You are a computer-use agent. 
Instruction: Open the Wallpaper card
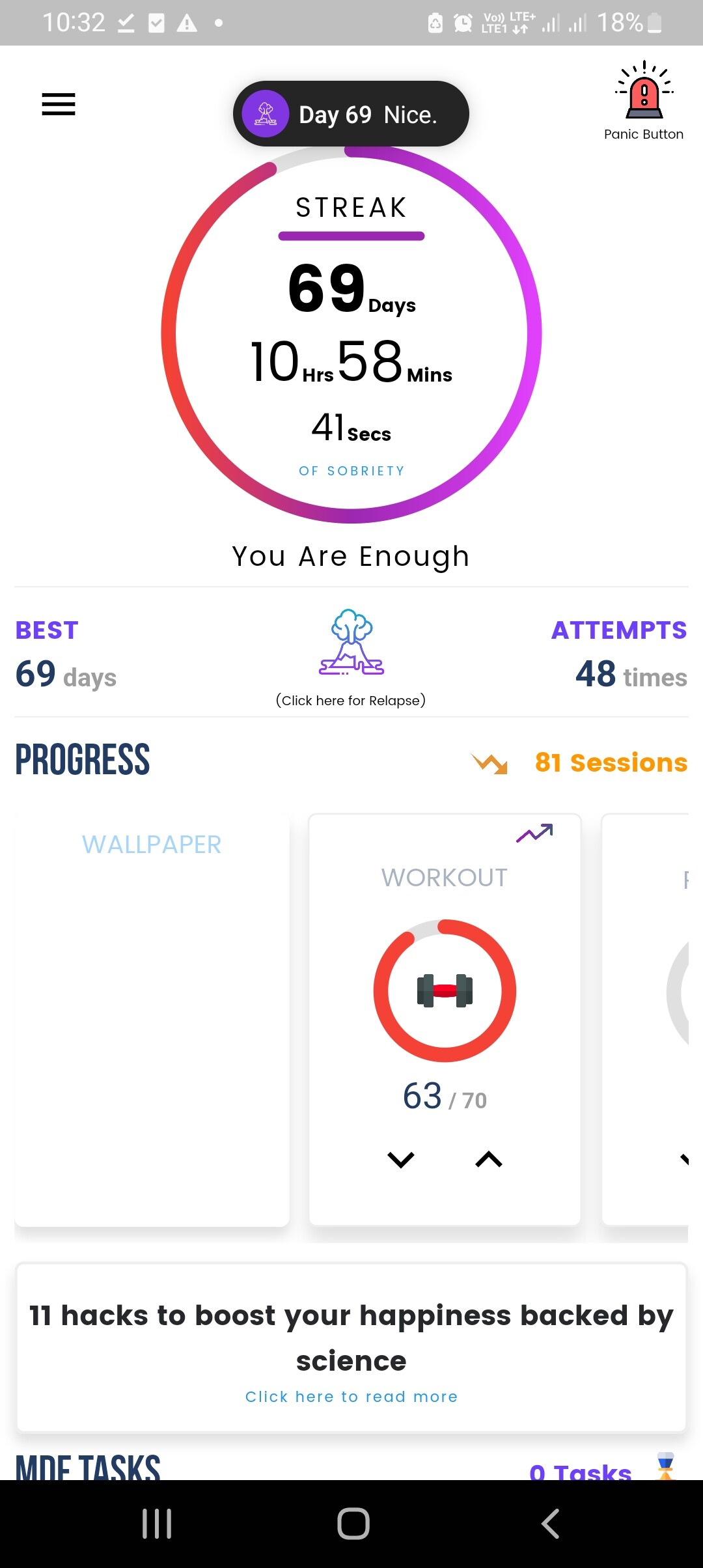click(152, 1020)
